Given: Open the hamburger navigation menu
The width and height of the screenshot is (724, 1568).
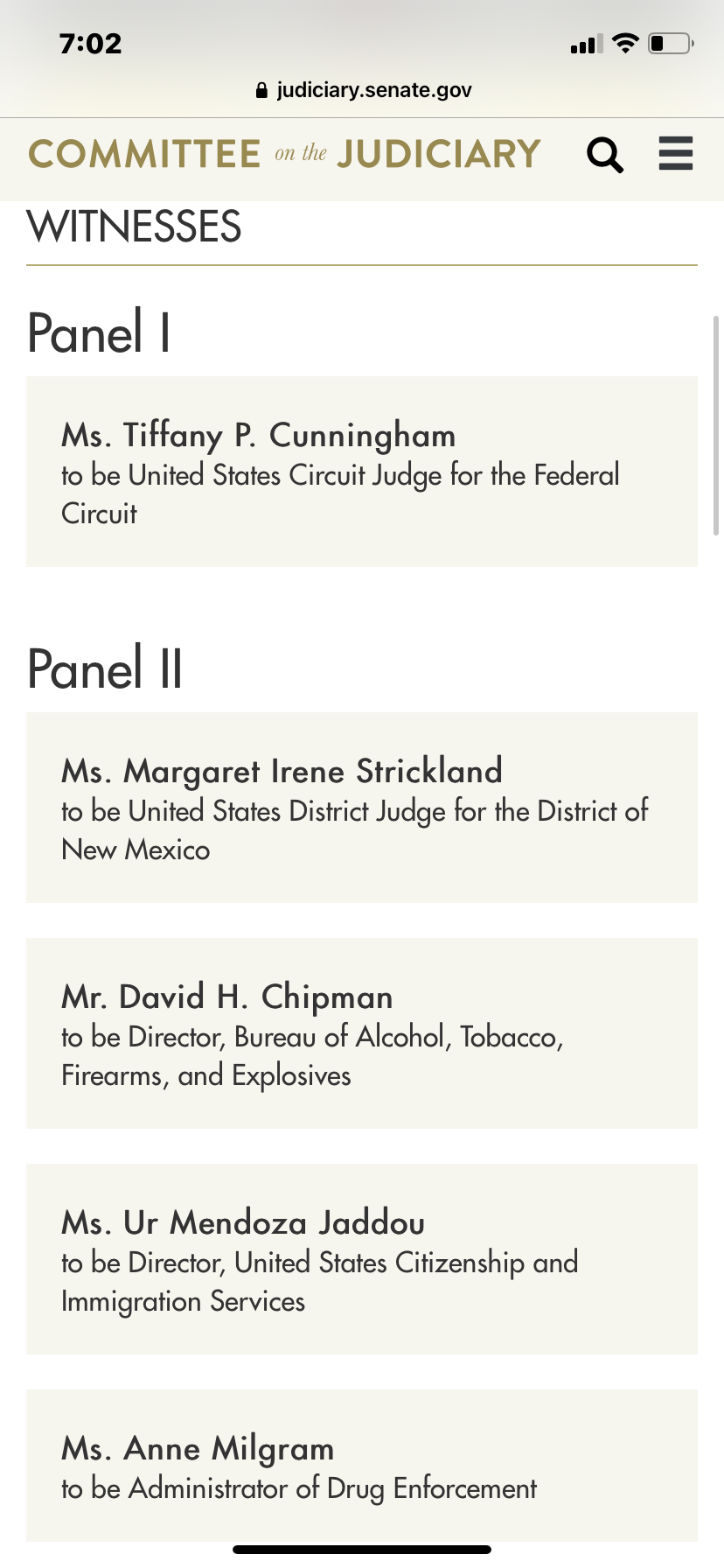Looking at the screenshot, I should [x=676, y=153].
